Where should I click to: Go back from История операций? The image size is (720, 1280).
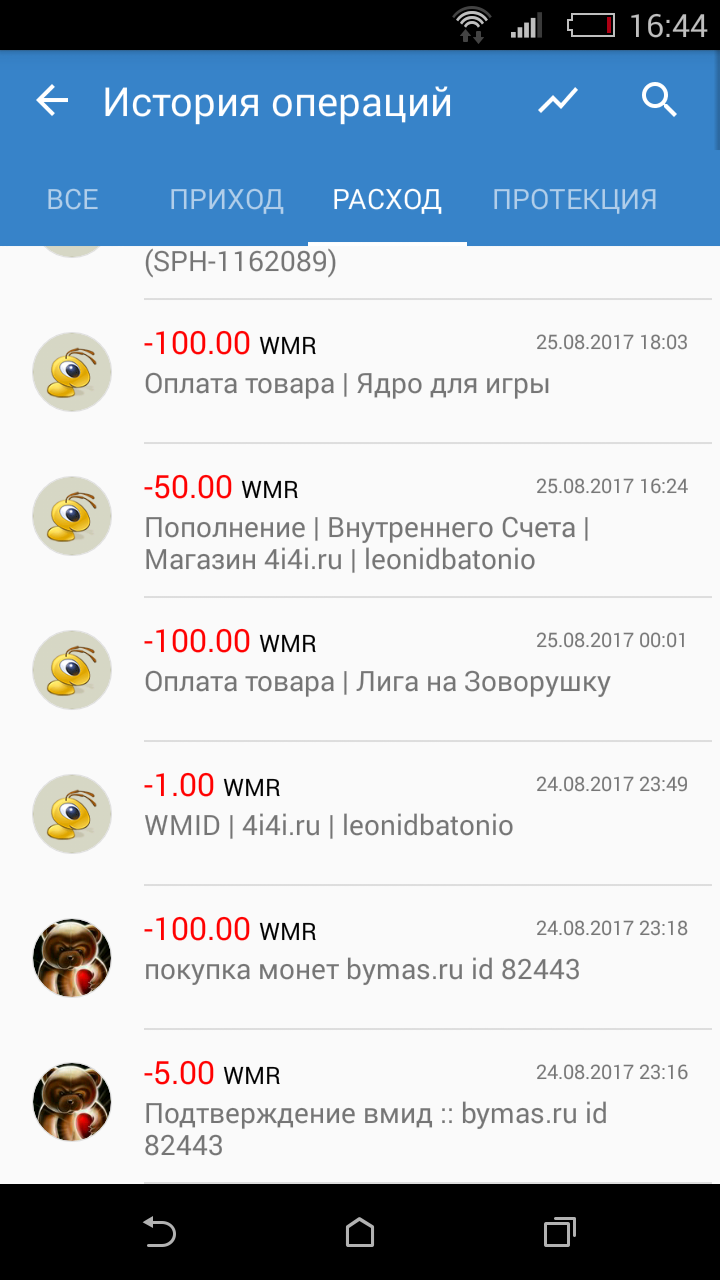click(x=52, y=101)
